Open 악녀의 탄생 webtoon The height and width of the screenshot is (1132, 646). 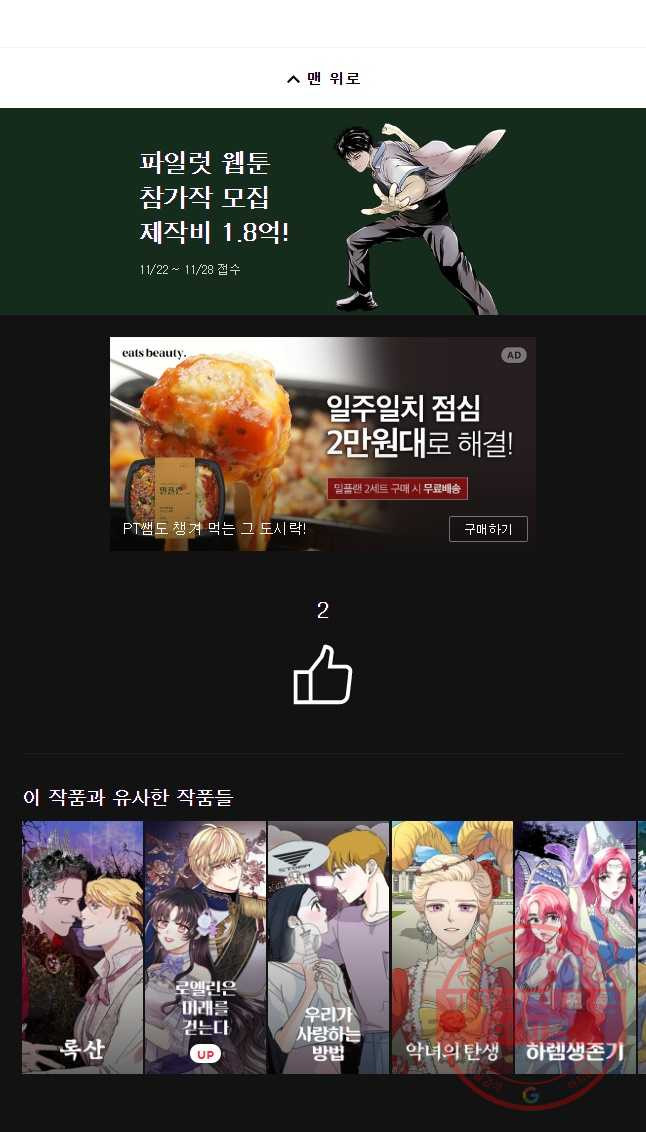point(452,947)
